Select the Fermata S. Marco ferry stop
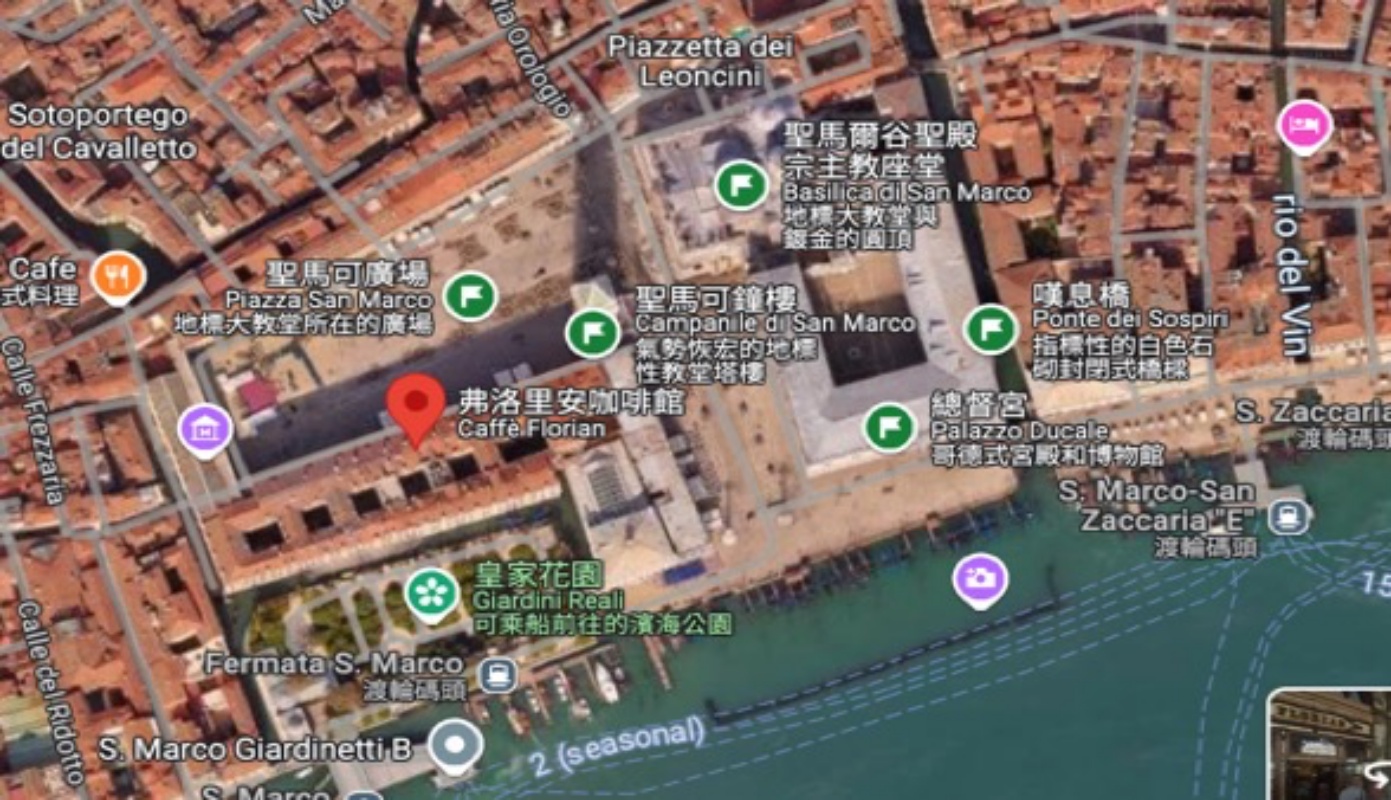This screenshot has height=800, width=1391. pyautogui.click(x=497, y=674)
